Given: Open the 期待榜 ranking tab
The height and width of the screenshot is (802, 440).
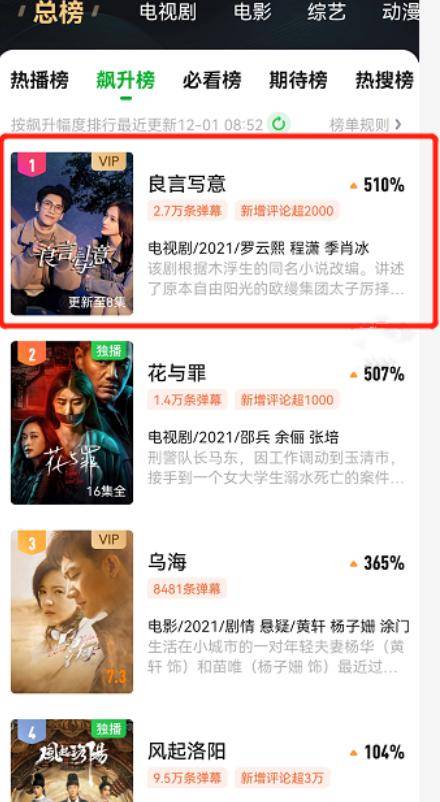Looking at the screenshot, I should point(298,81).
